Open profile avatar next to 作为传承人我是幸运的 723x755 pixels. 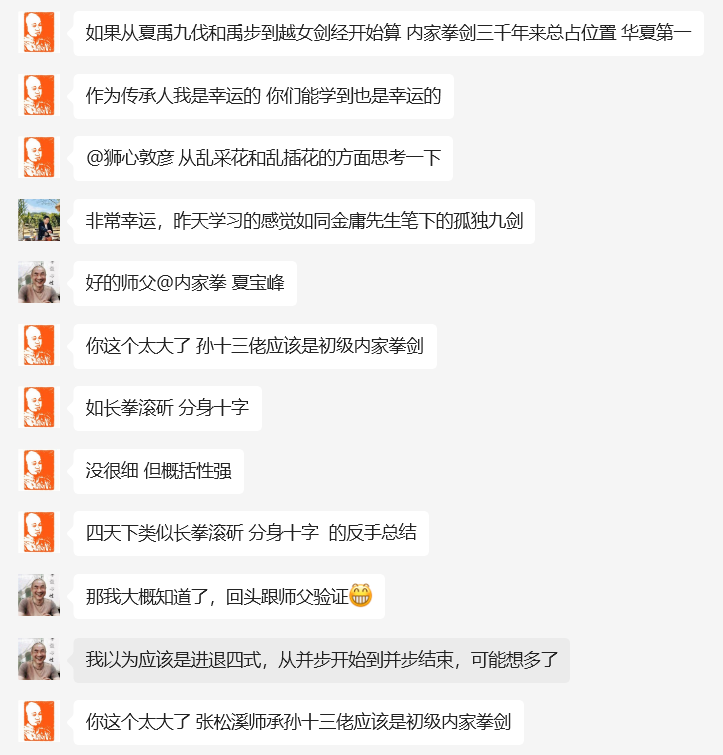pos(39,95)
